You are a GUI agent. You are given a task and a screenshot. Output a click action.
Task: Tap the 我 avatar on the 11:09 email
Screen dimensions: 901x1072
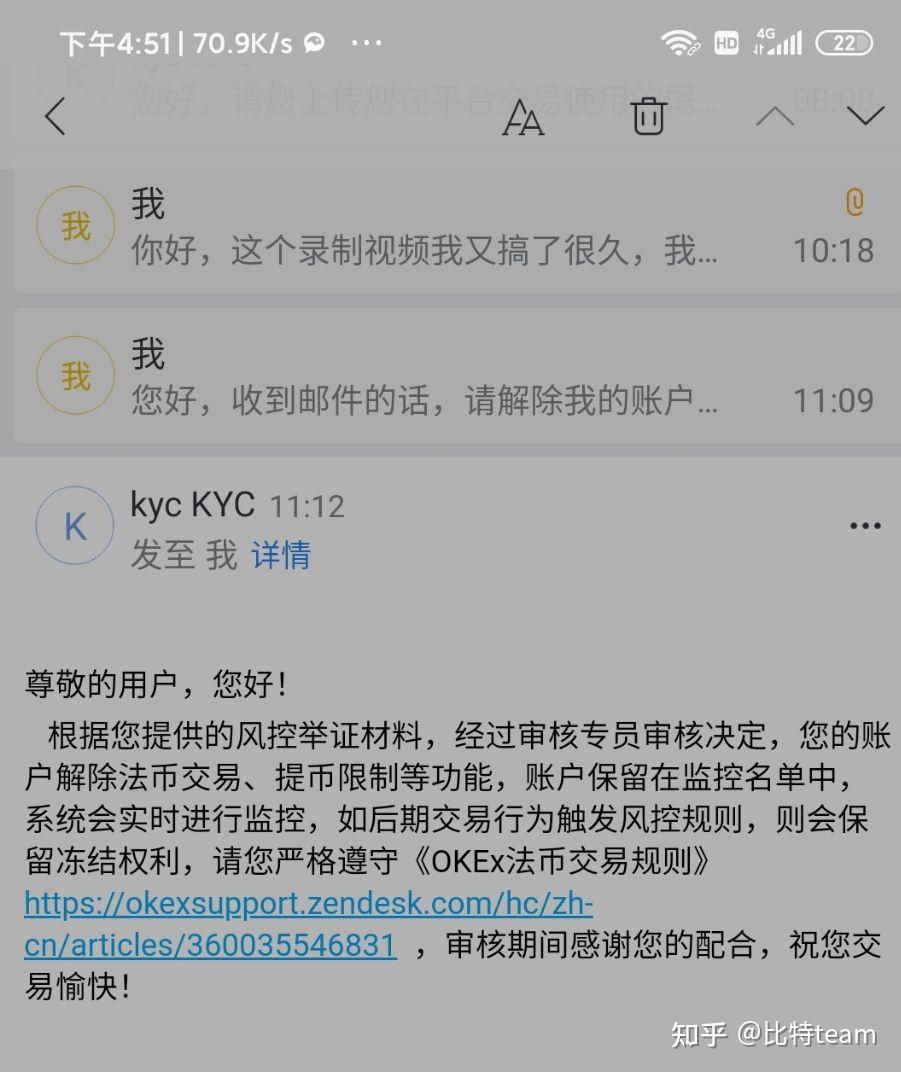click(74, 375)
